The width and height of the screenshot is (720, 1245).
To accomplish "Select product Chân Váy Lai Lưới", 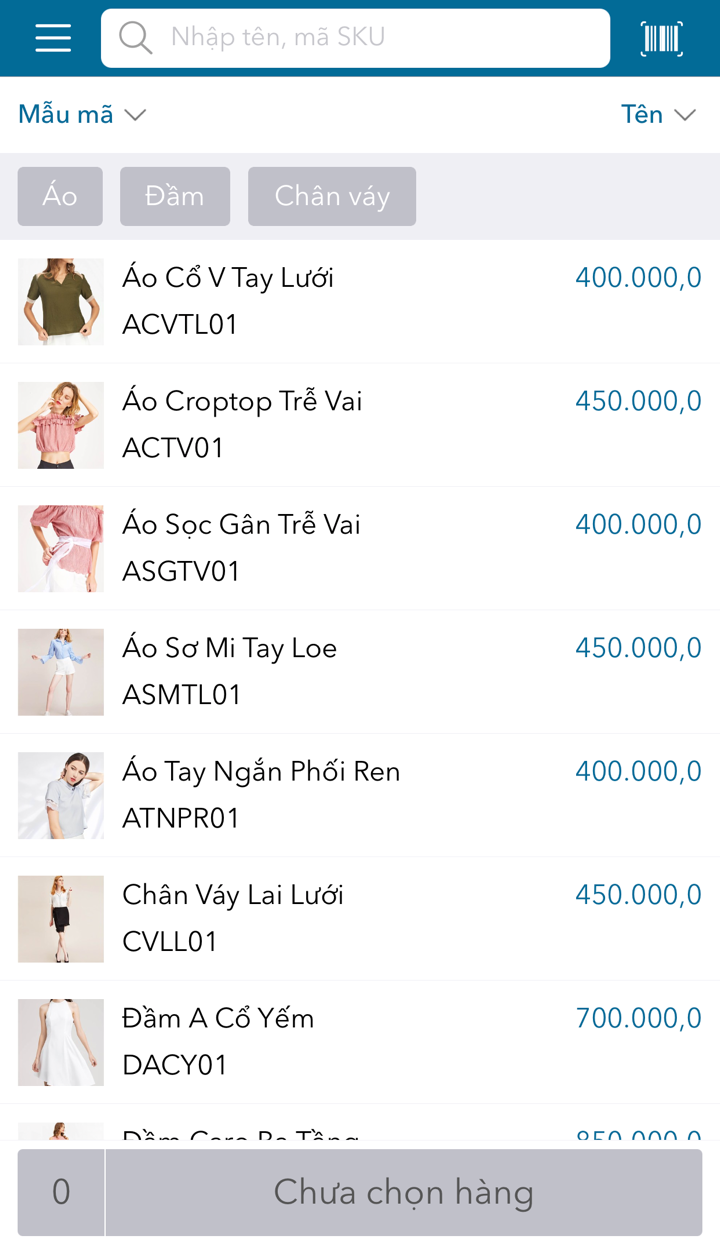I will point(360,918).
